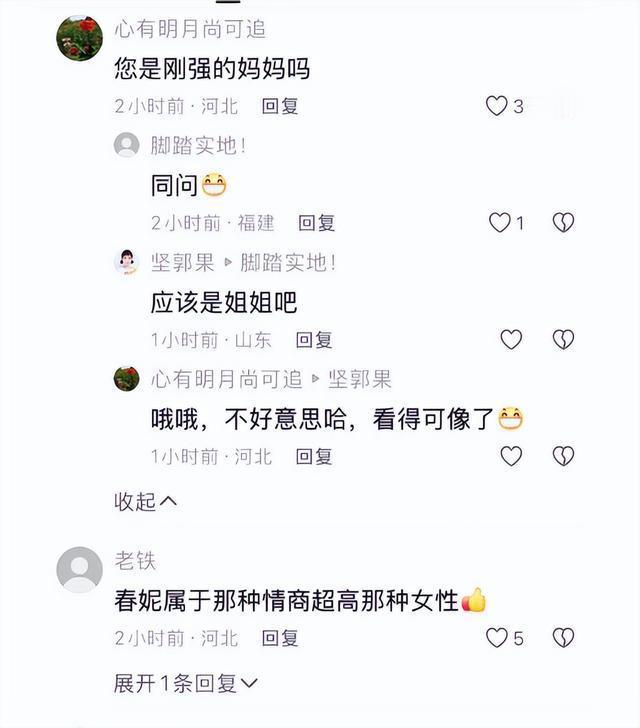This screenshot has height=728, width=640.
Task: Open the username 脚踏实地! on the 同问 reply
Action: click(198, 146)
